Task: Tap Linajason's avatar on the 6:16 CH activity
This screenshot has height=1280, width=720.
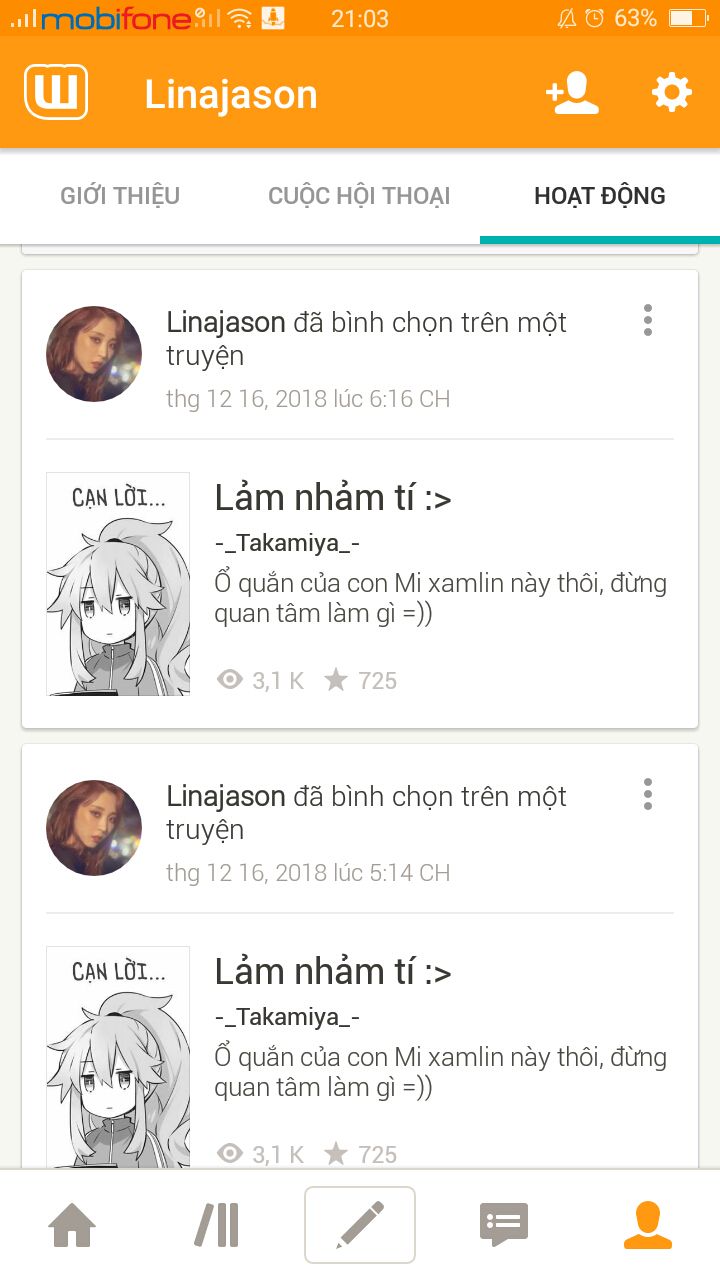Action: click(x=94, y=354)
